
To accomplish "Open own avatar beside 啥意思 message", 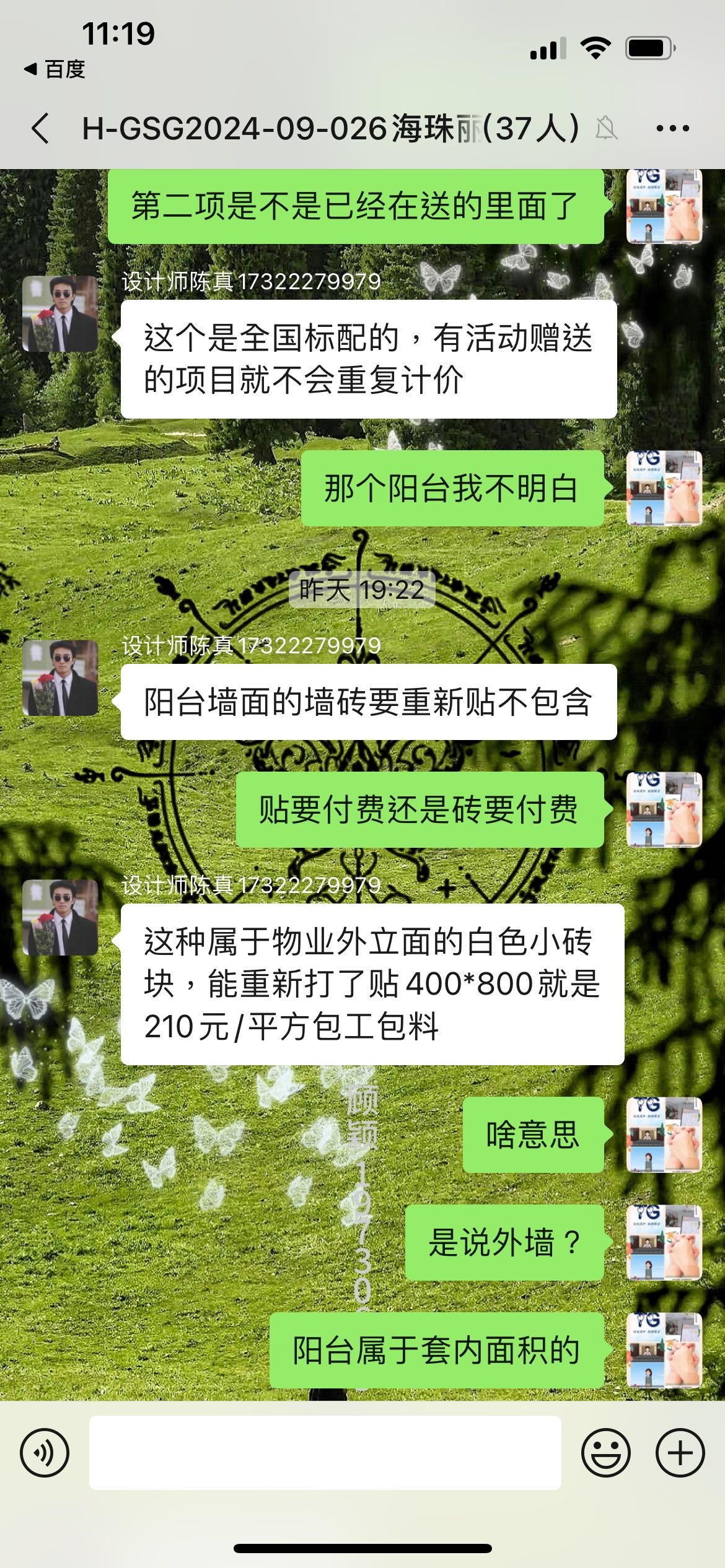I will tap(664, 1135).
